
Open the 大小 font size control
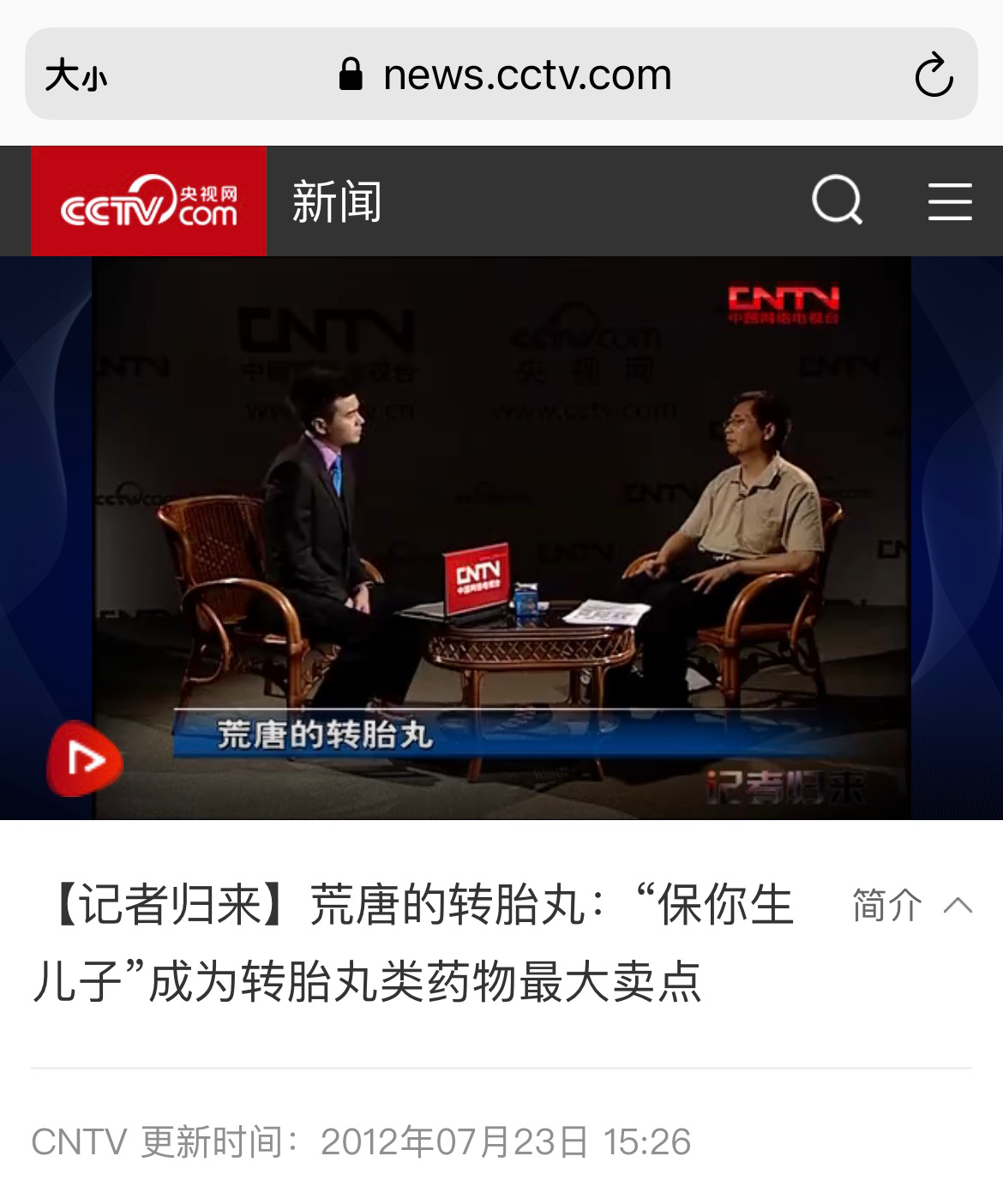77,74
